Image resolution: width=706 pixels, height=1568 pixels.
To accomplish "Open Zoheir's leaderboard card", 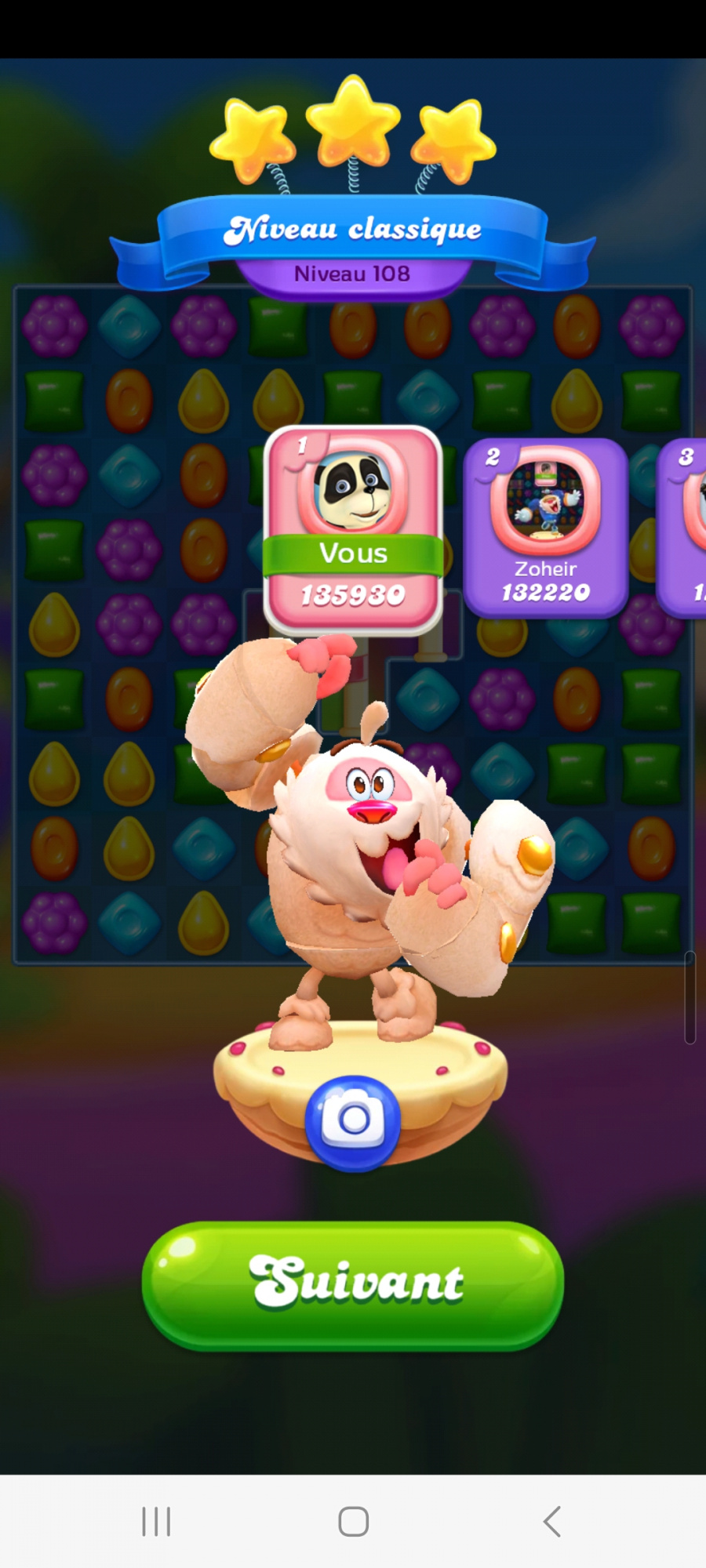I will pyautogui.click(x=545, y=528).
